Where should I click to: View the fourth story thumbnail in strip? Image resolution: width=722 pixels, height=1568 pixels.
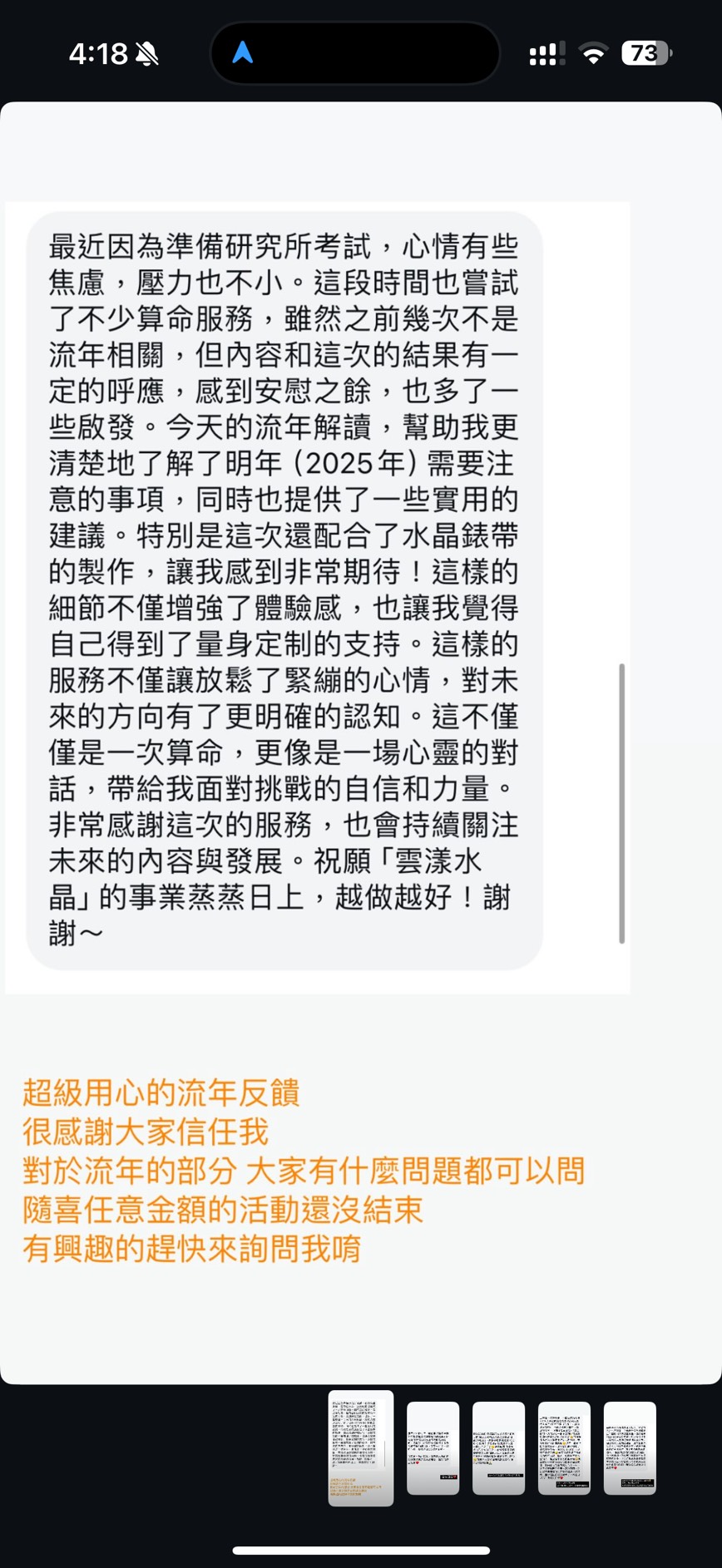564,1448
